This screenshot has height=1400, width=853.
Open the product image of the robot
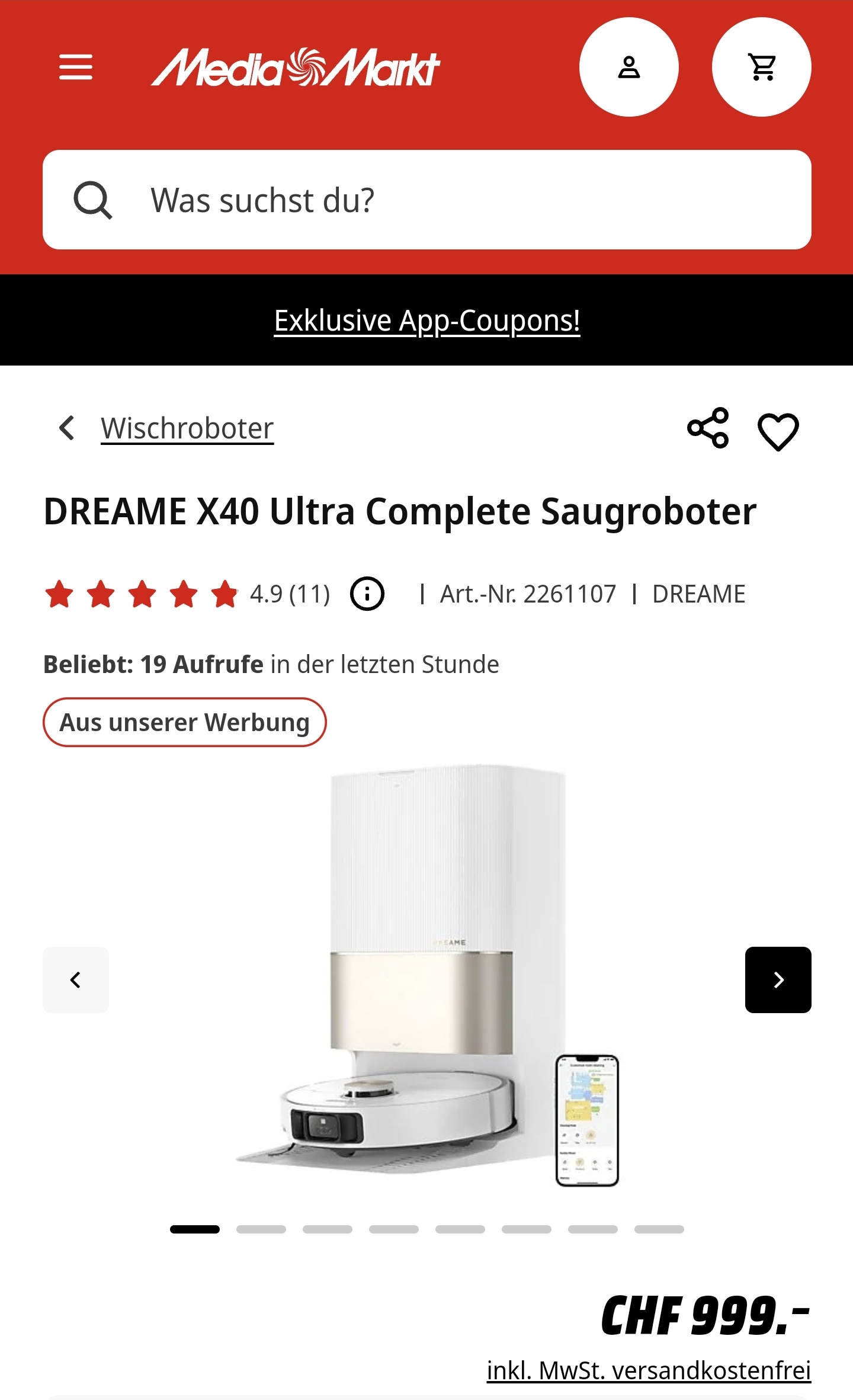(x=426, y=972)
